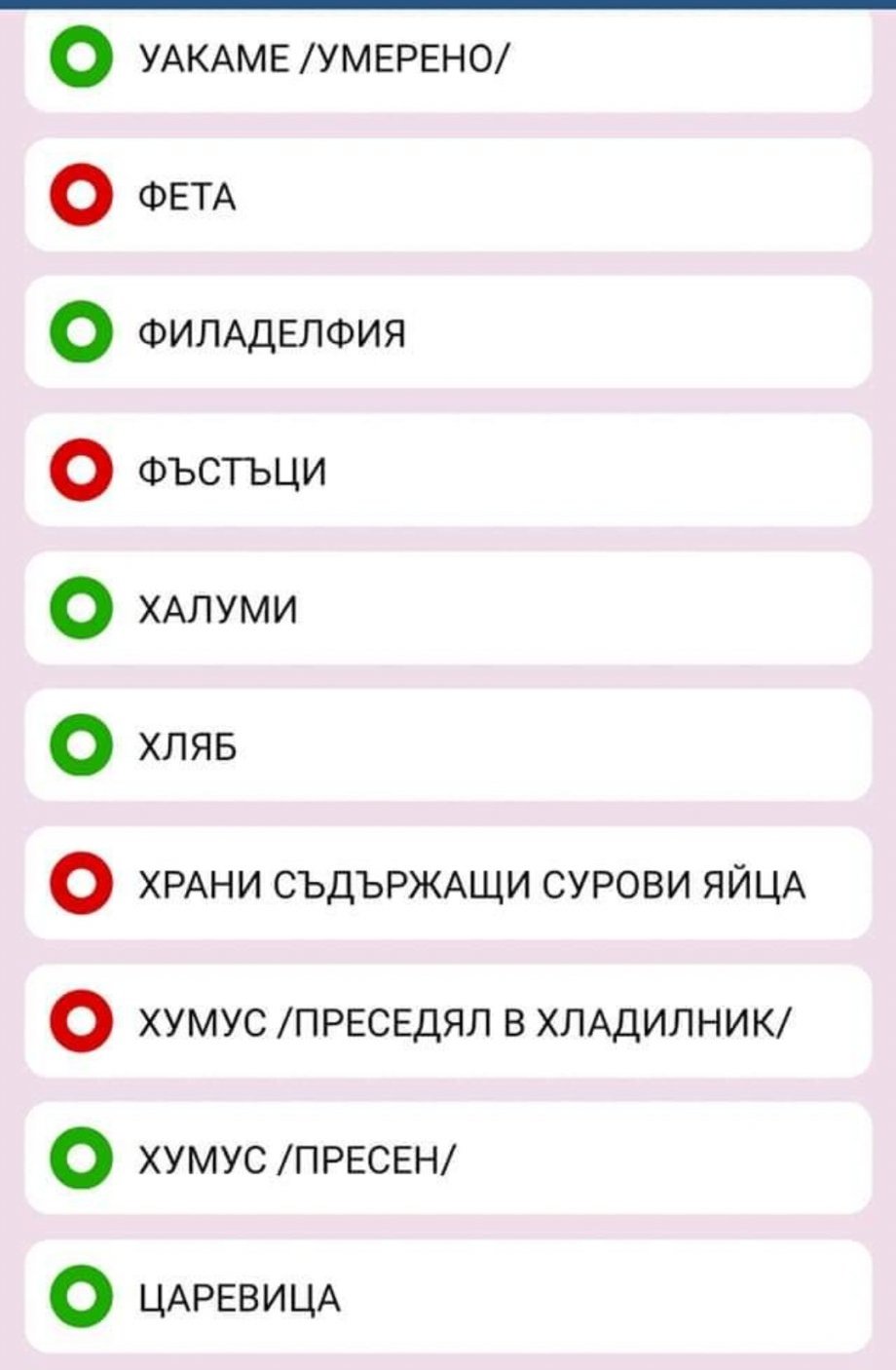Open ХРАНИ СЪДЪРЖАЩИ СУРОВИ ЯЙЦА entry
This screenshot has height=1370, width=896.
click(x=448, y=884)
